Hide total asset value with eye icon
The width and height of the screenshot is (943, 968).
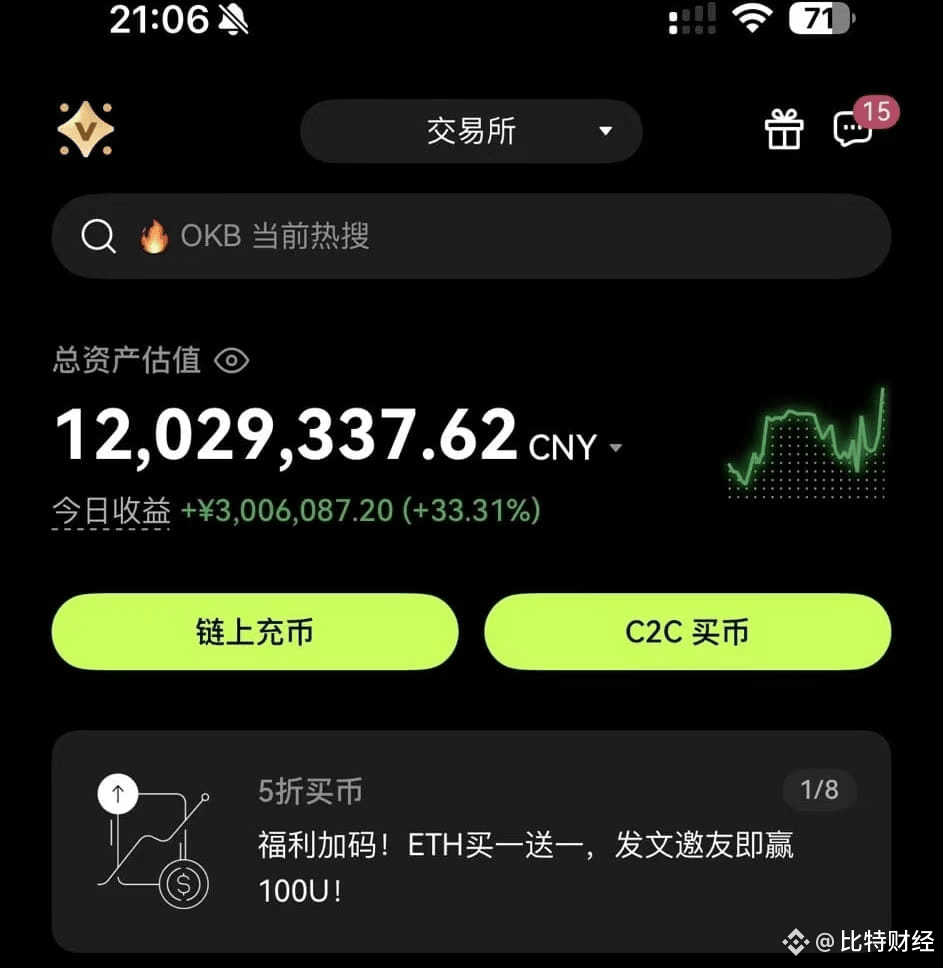click(x=232, y=361)
